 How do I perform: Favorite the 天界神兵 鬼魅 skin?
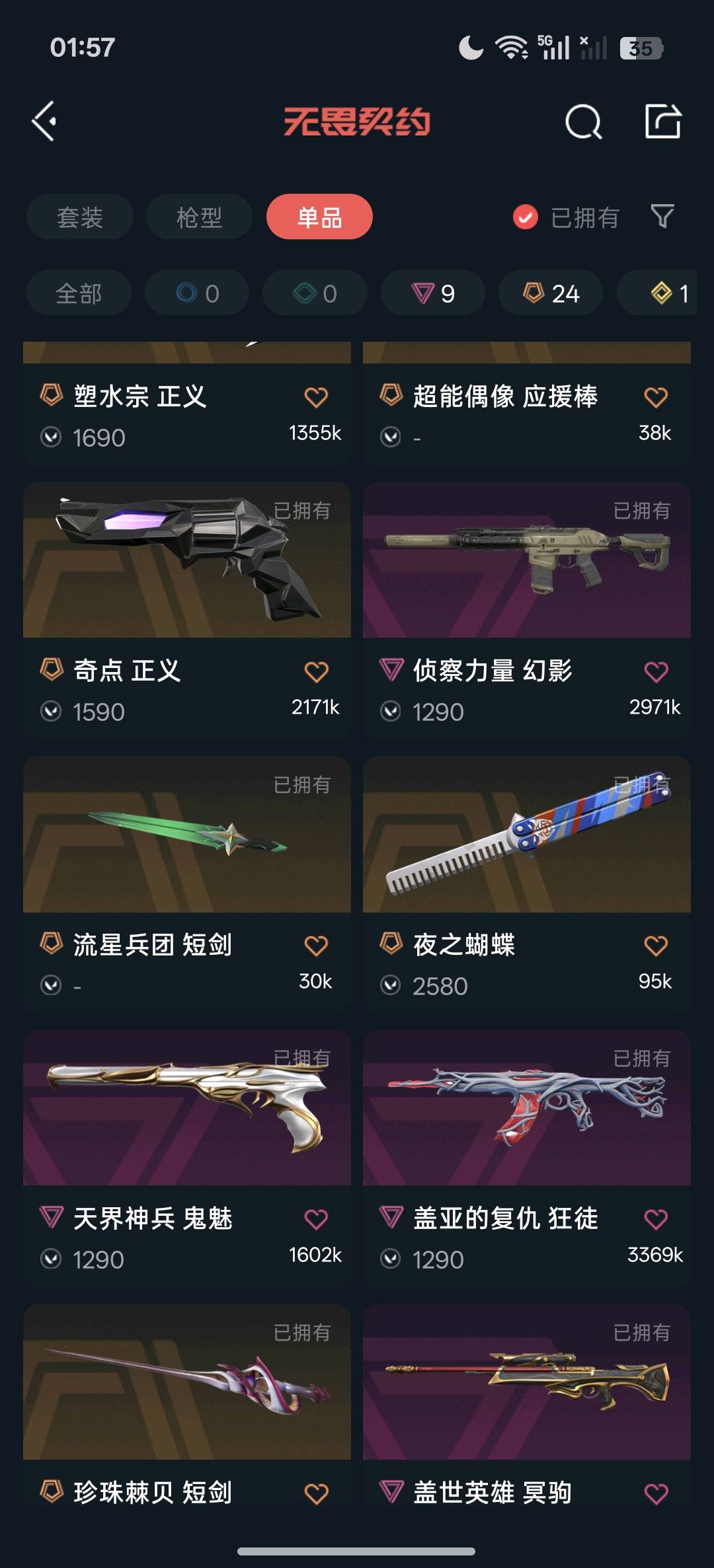(x=316, y=1219)
